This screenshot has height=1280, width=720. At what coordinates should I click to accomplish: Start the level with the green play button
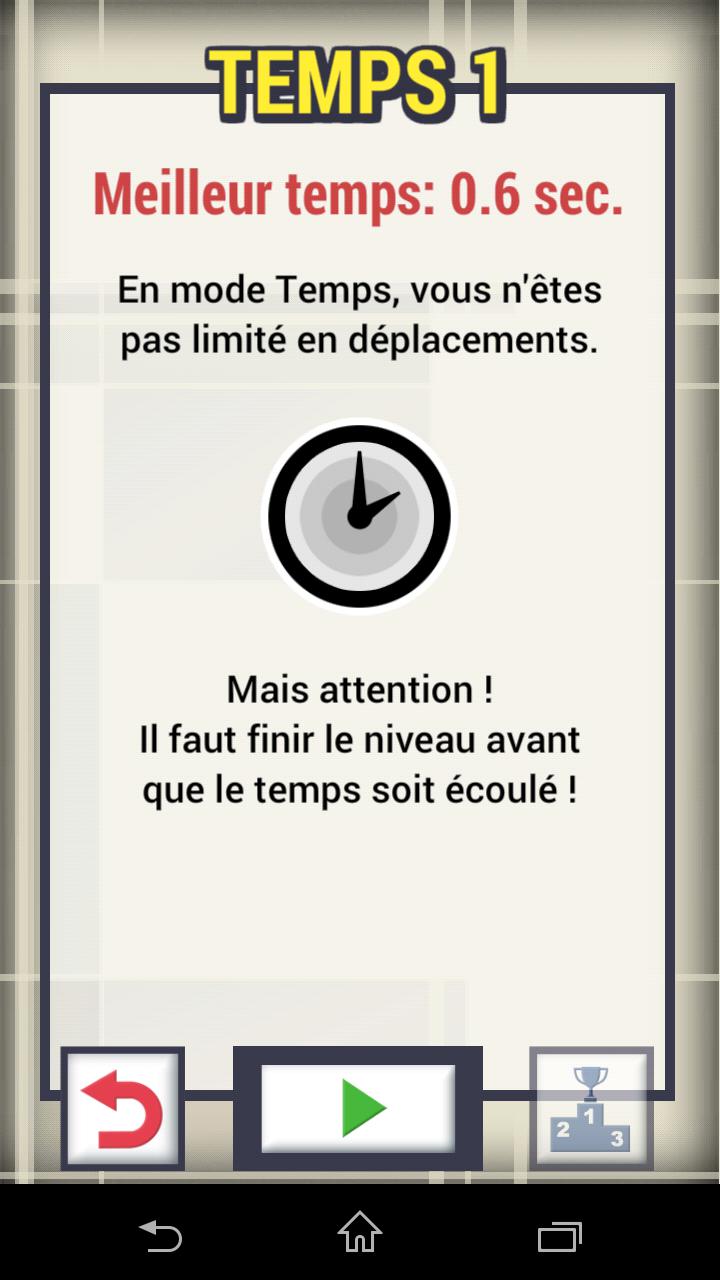(358, 1108)
